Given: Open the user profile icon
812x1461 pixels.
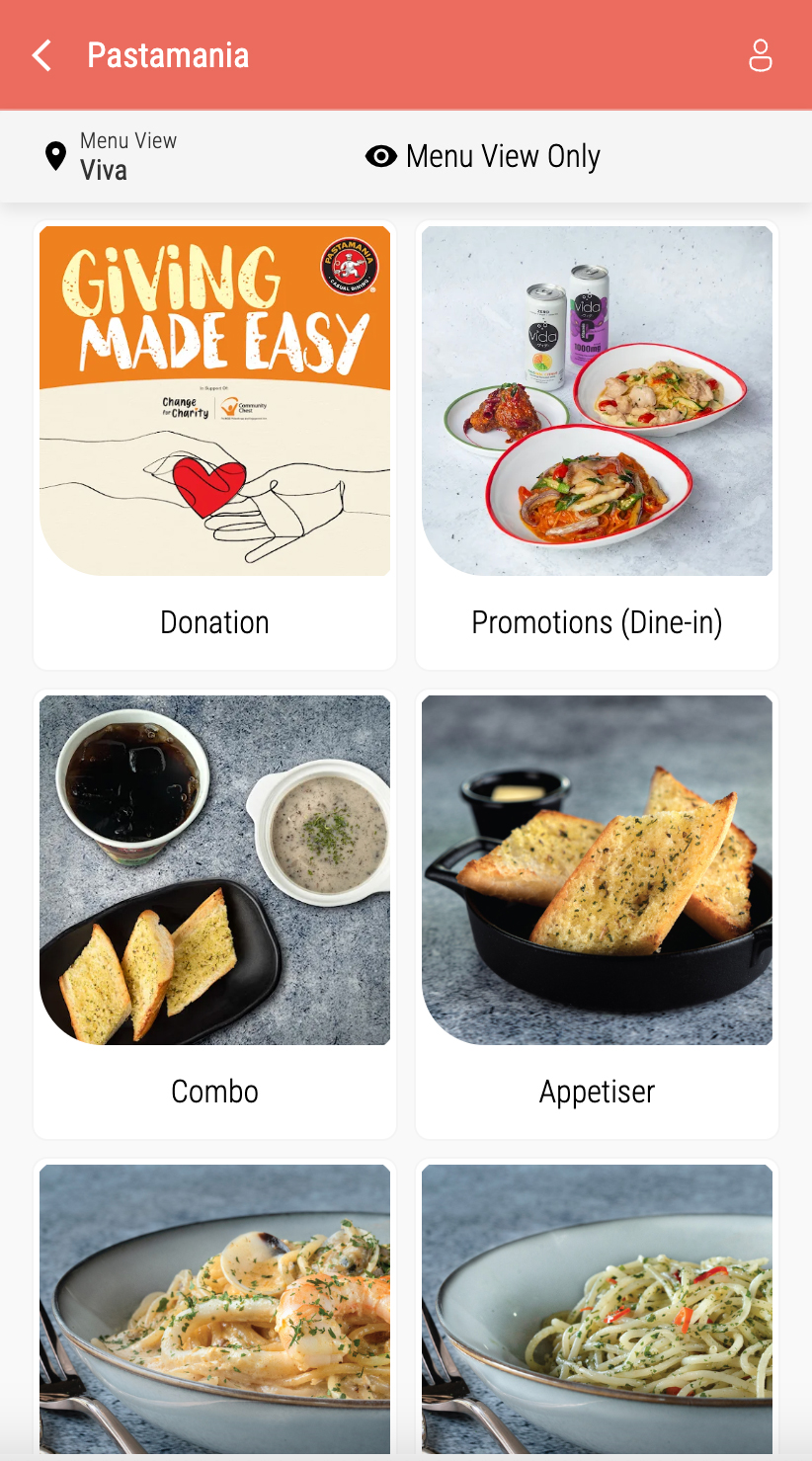Looking at the screenshot, I should 760,55.
